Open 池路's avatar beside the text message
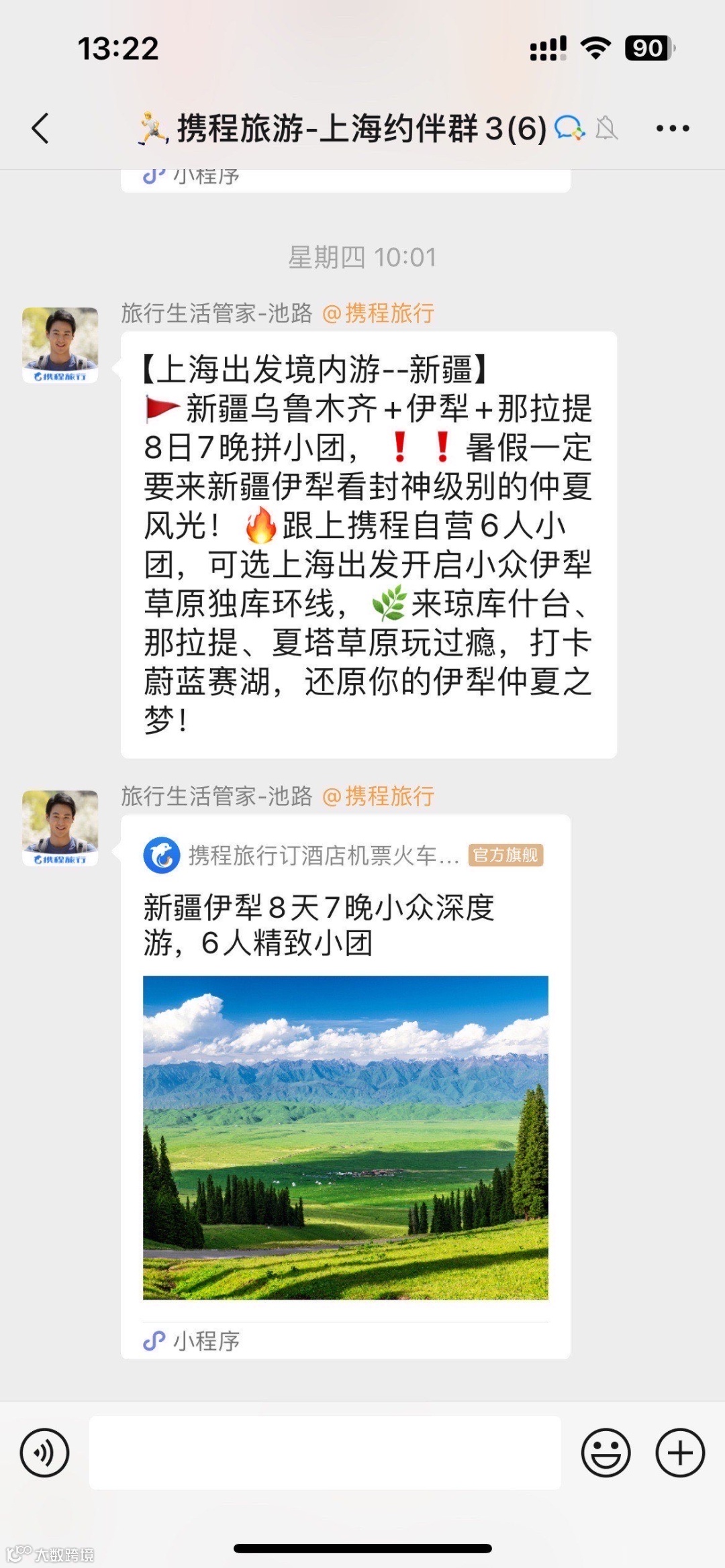Image resolution: width=725 pixels, height=1568 pixels. (60, 345)
